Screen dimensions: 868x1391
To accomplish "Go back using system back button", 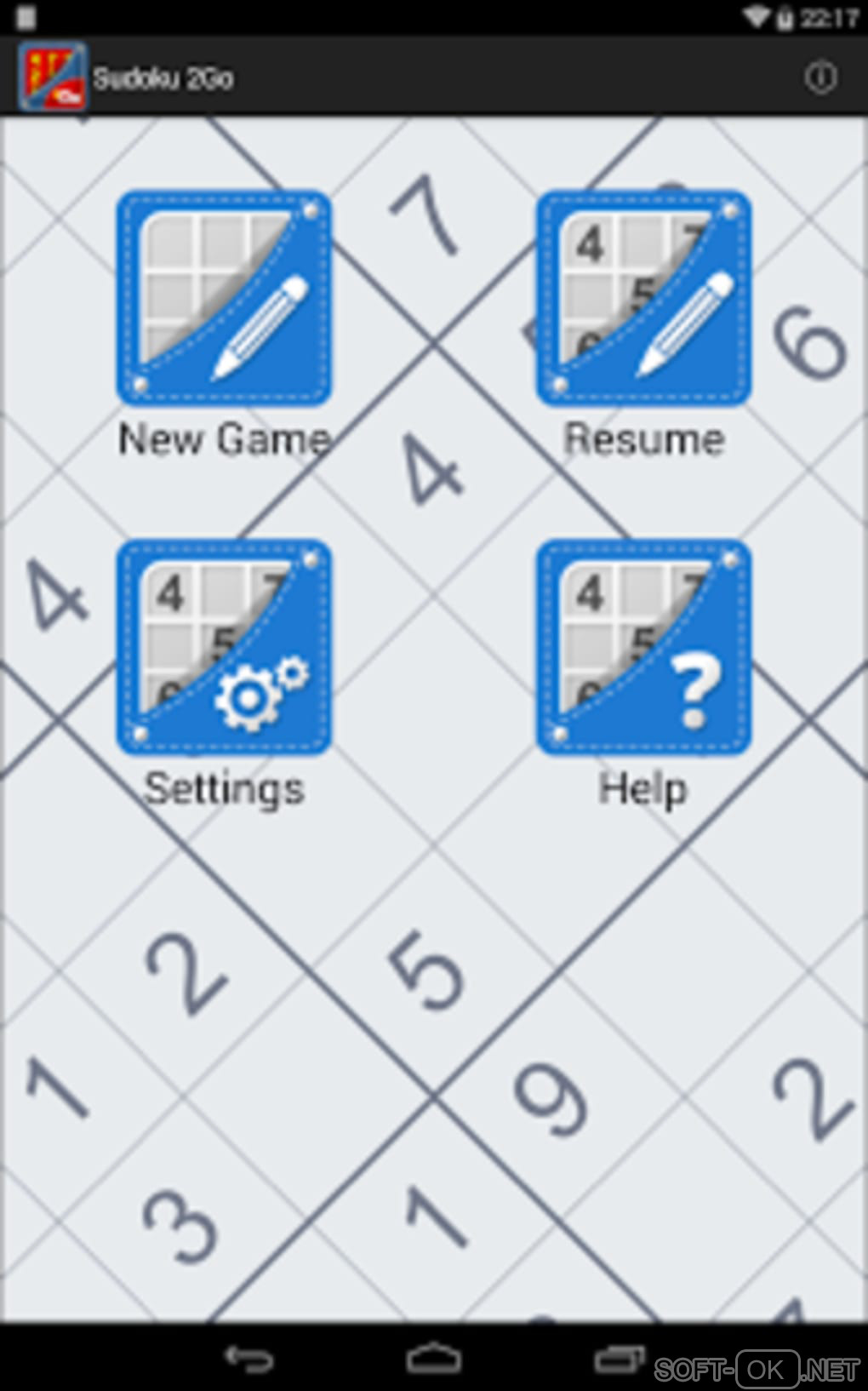I will 248,1359.
